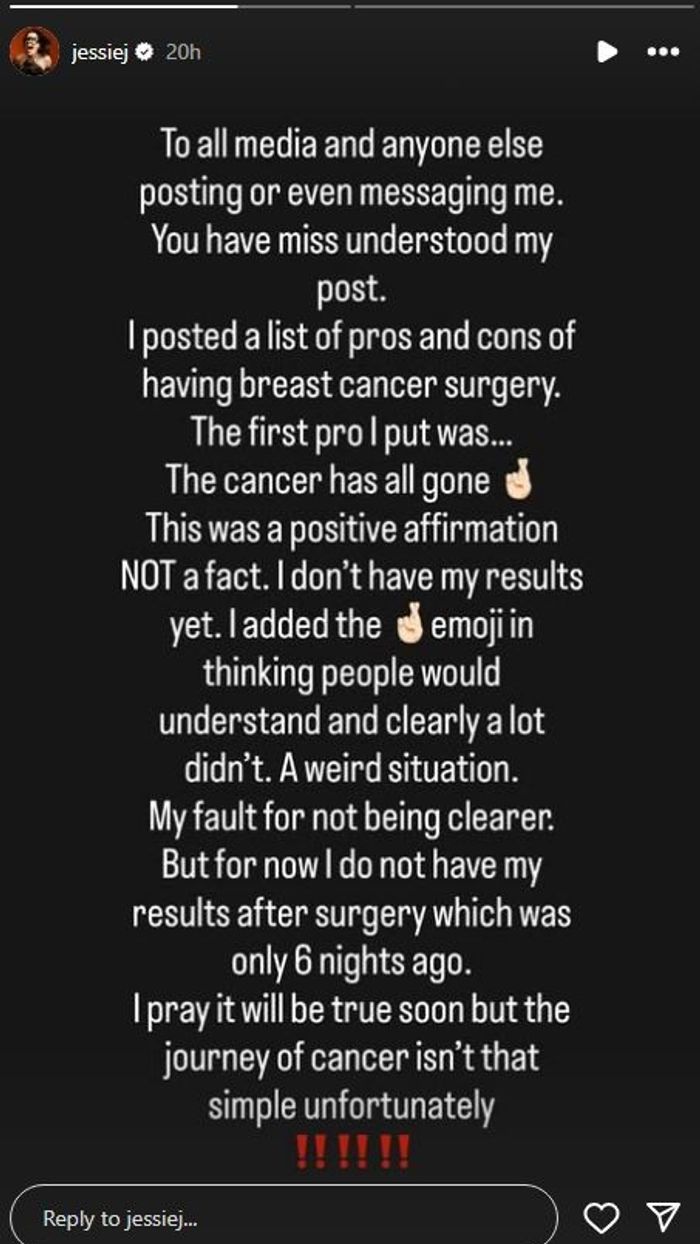Open the three-dot more options menu

tap(663, 51)
